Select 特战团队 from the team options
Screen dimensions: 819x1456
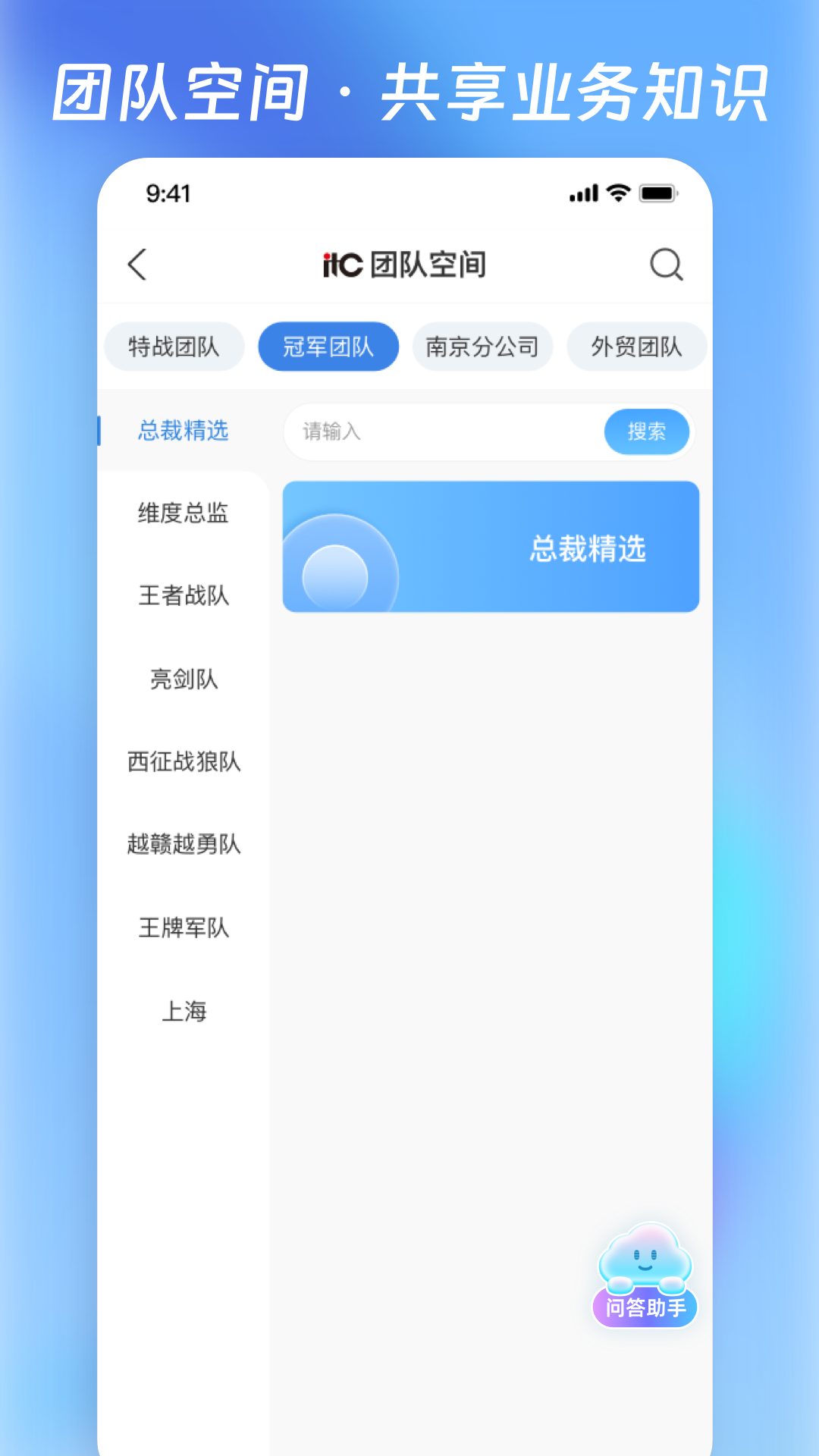coord(173,347)
